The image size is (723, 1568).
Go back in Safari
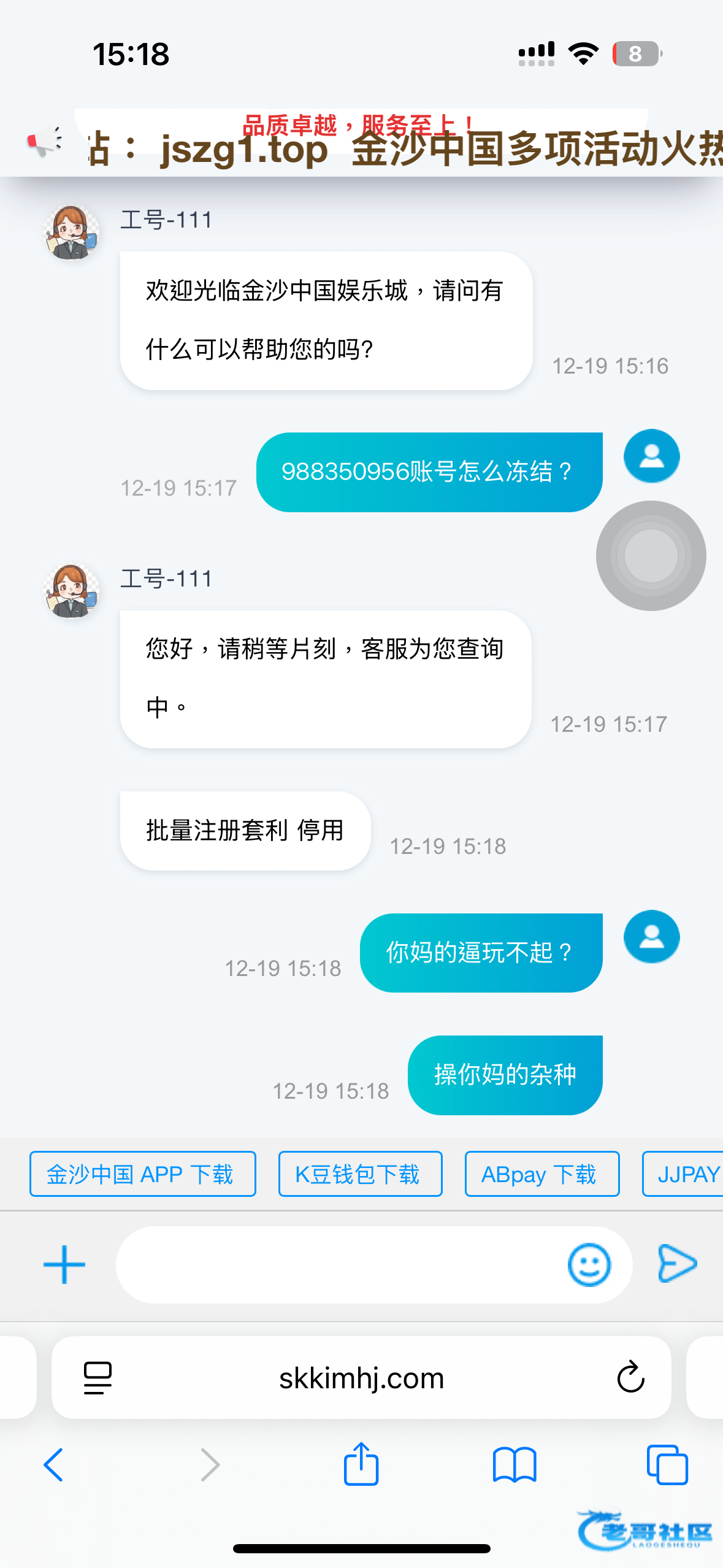(54, 1465)
